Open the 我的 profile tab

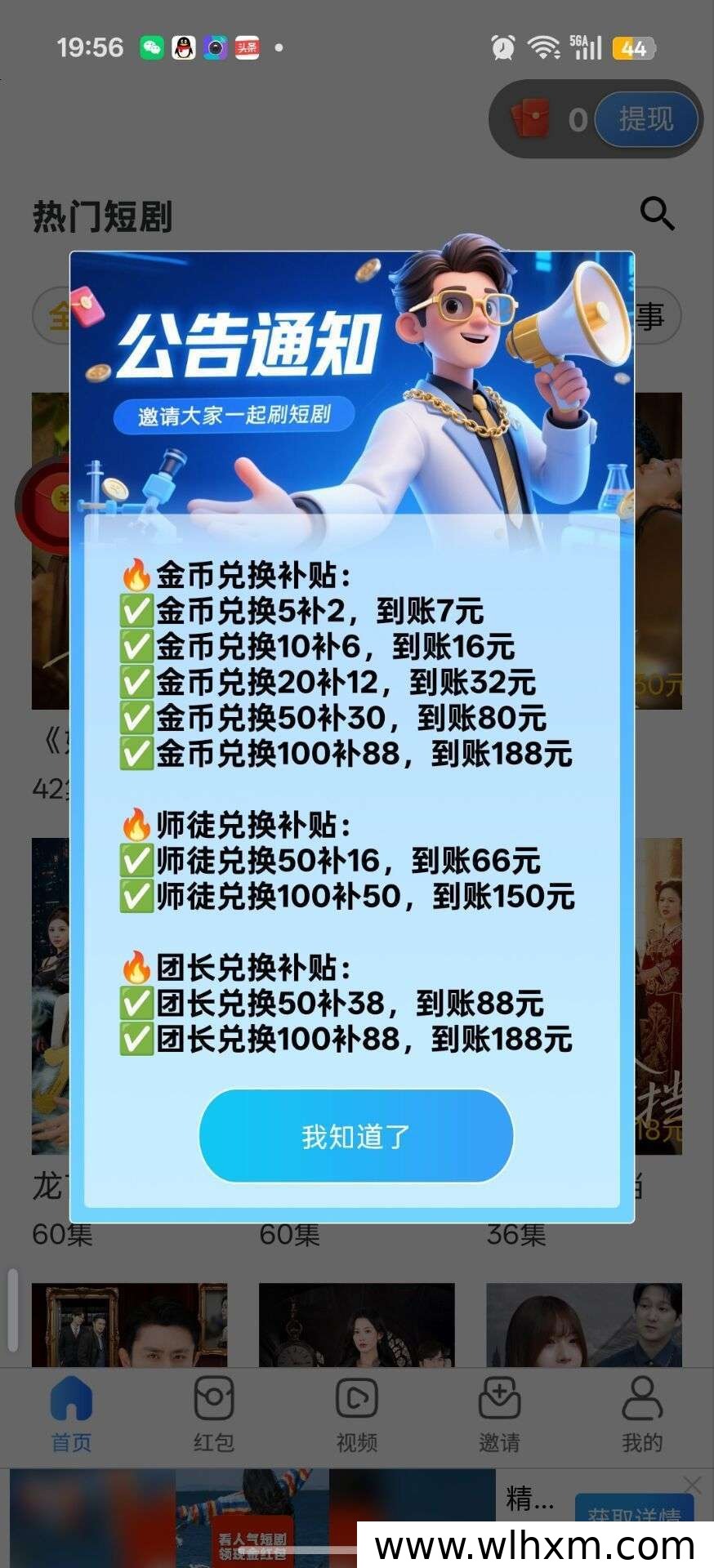click(642, 1414)
